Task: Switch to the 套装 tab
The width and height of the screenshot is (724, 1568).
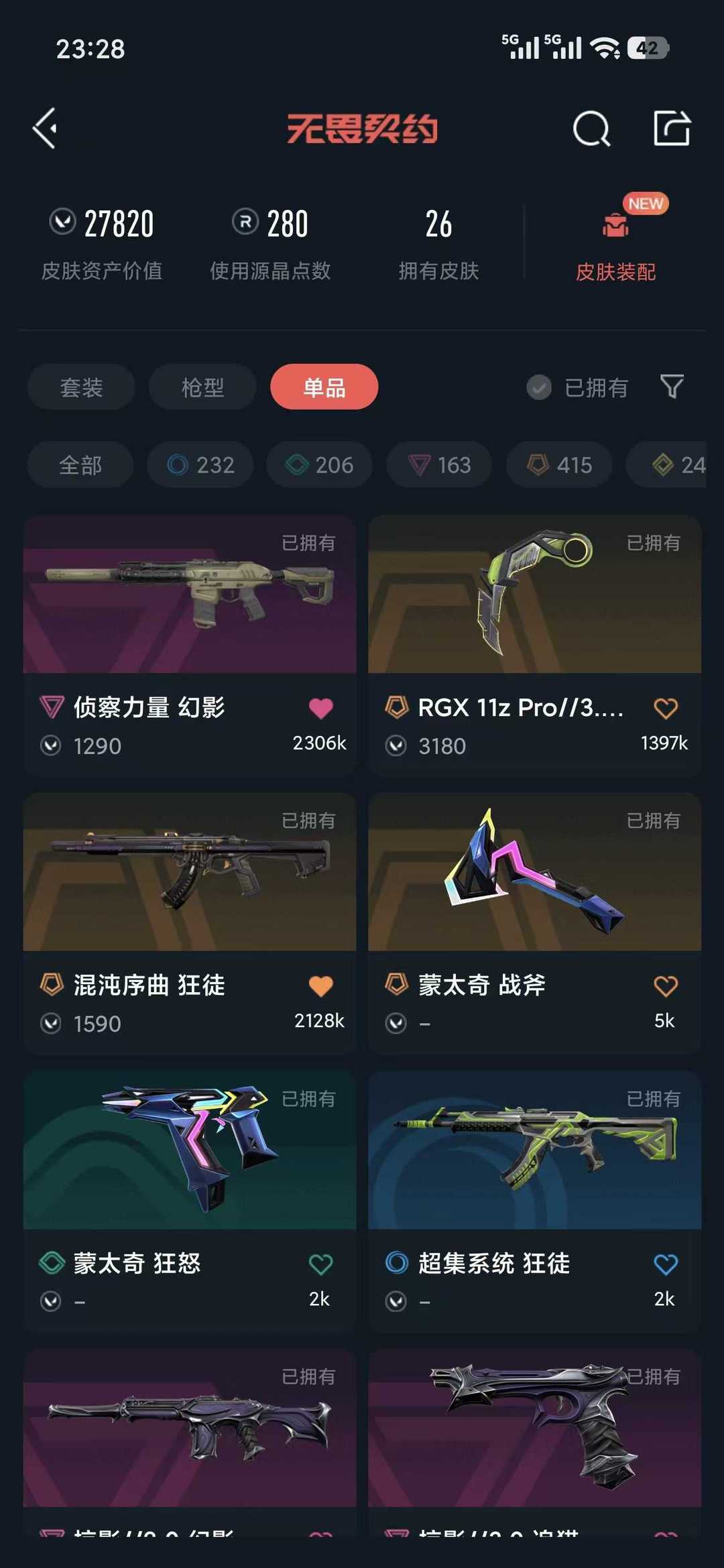Action: pyautogui.click(x=81, y=387)
